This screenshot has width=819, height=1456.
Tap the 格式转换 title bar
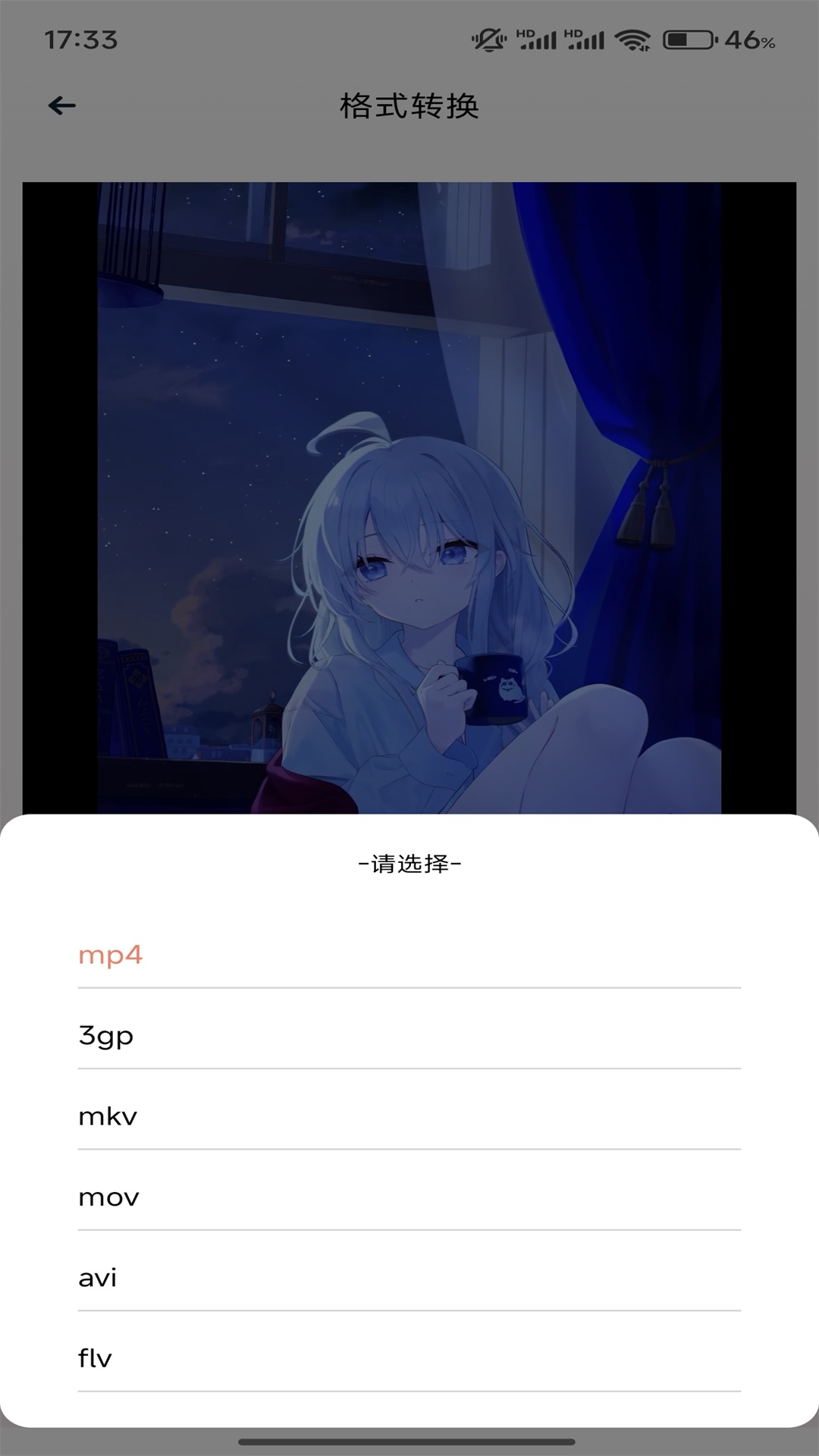(409, 105)
